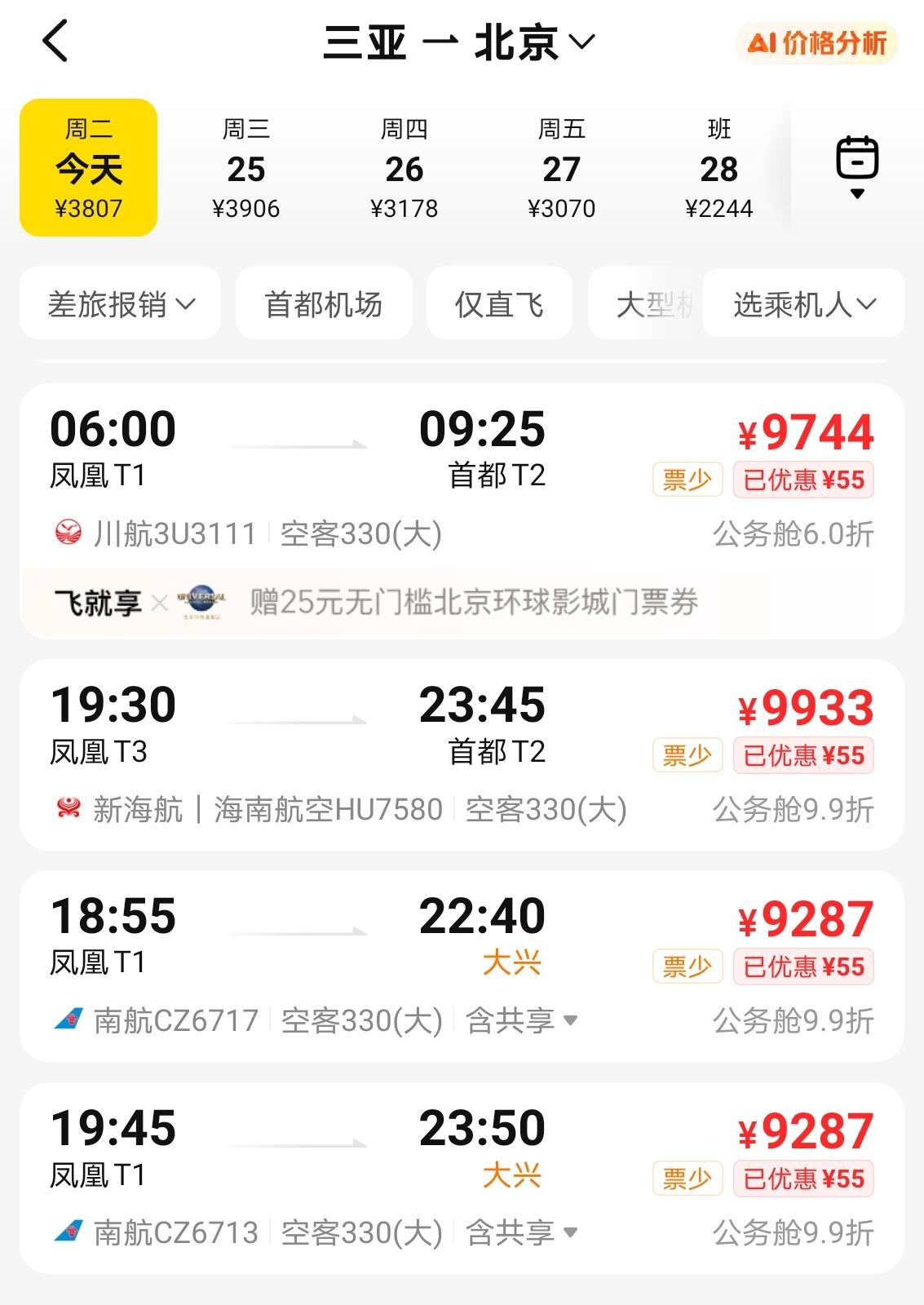The height and width of the screenshot is (1305, 924).
Task: Tap the Sichuan Airlines logo on flight 3U3111
Action: coord(68,530)
